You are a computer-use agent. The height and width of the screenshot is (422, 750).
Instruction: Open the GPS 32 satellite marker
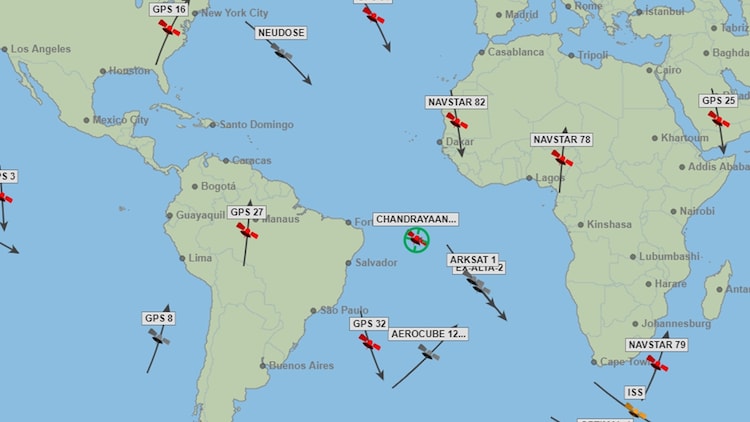370,343
